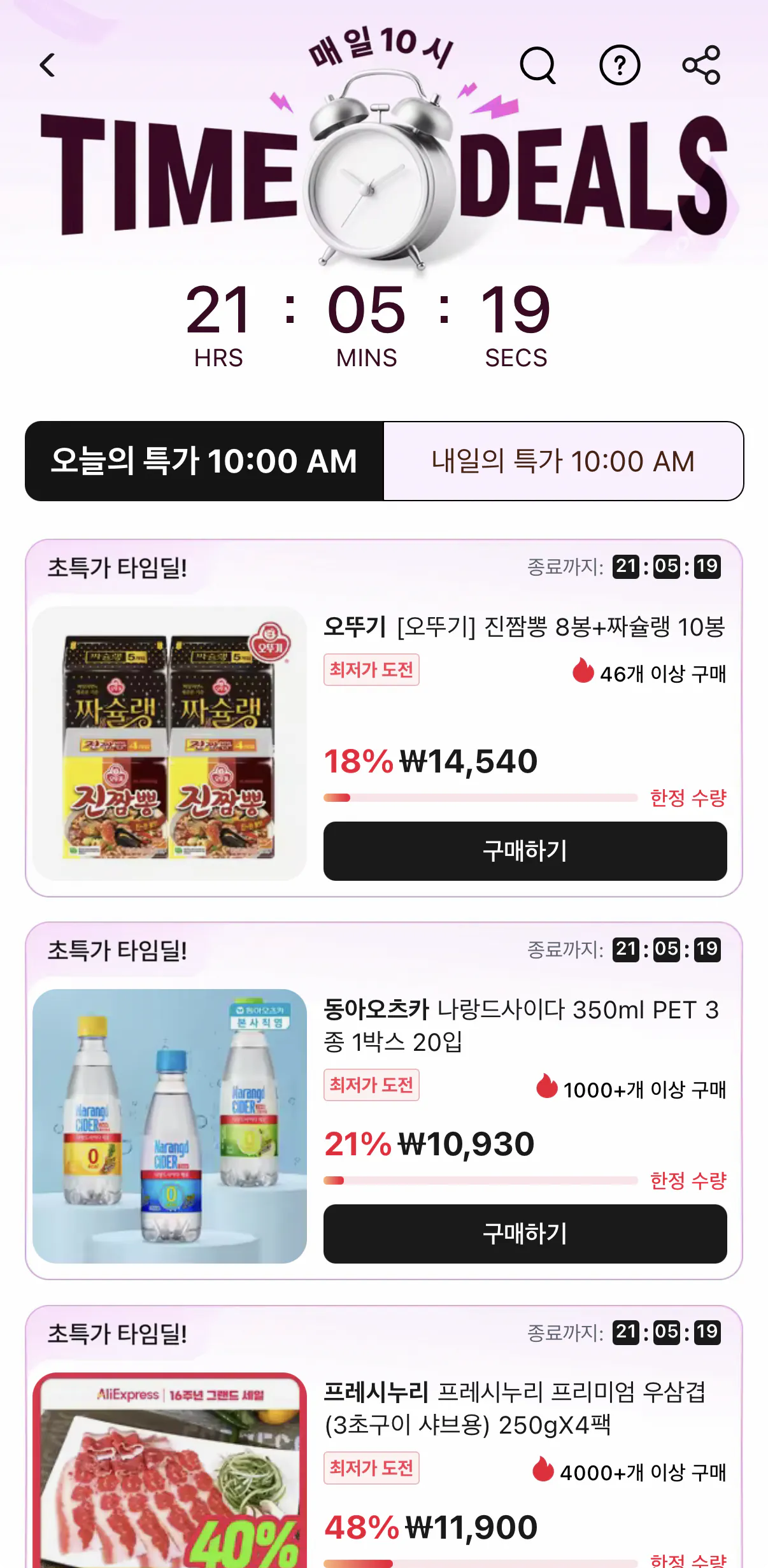Open the 오뚜기 진짬뽕 product title link

pyautogui.click(x=522, y=628)
